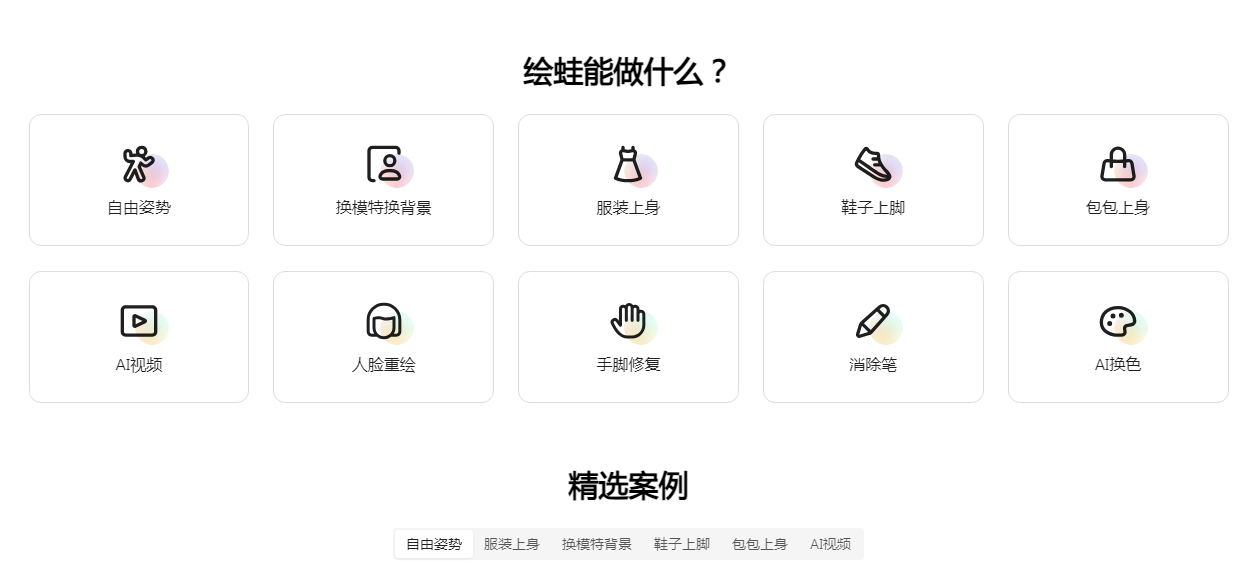
Task: Open the AI换色 feature card
Action: [x=1118, y=337]
